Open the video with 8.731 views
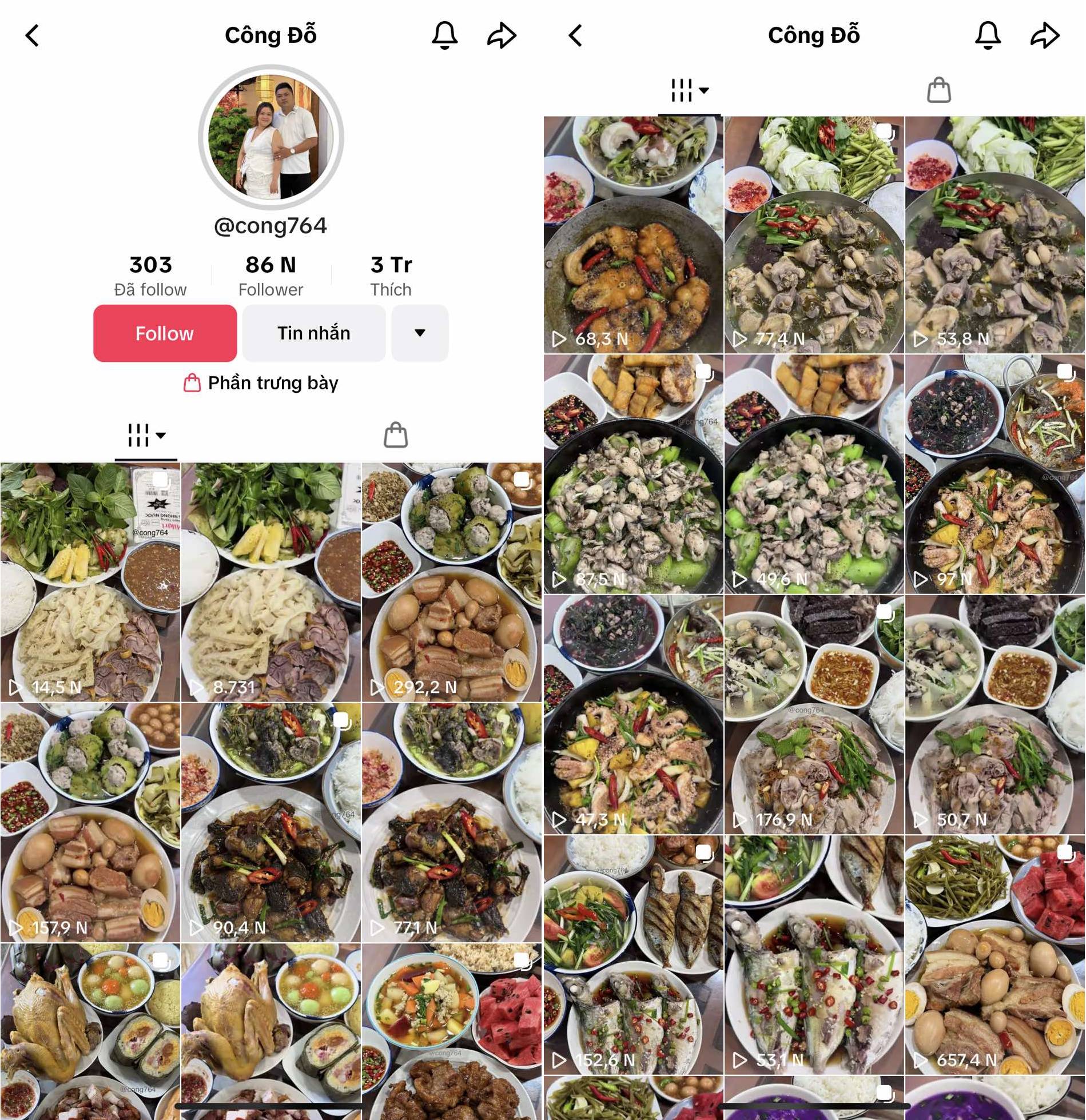Viewport: 1086px width, 1120px height. pyautogui.click(x=270, y=582)
